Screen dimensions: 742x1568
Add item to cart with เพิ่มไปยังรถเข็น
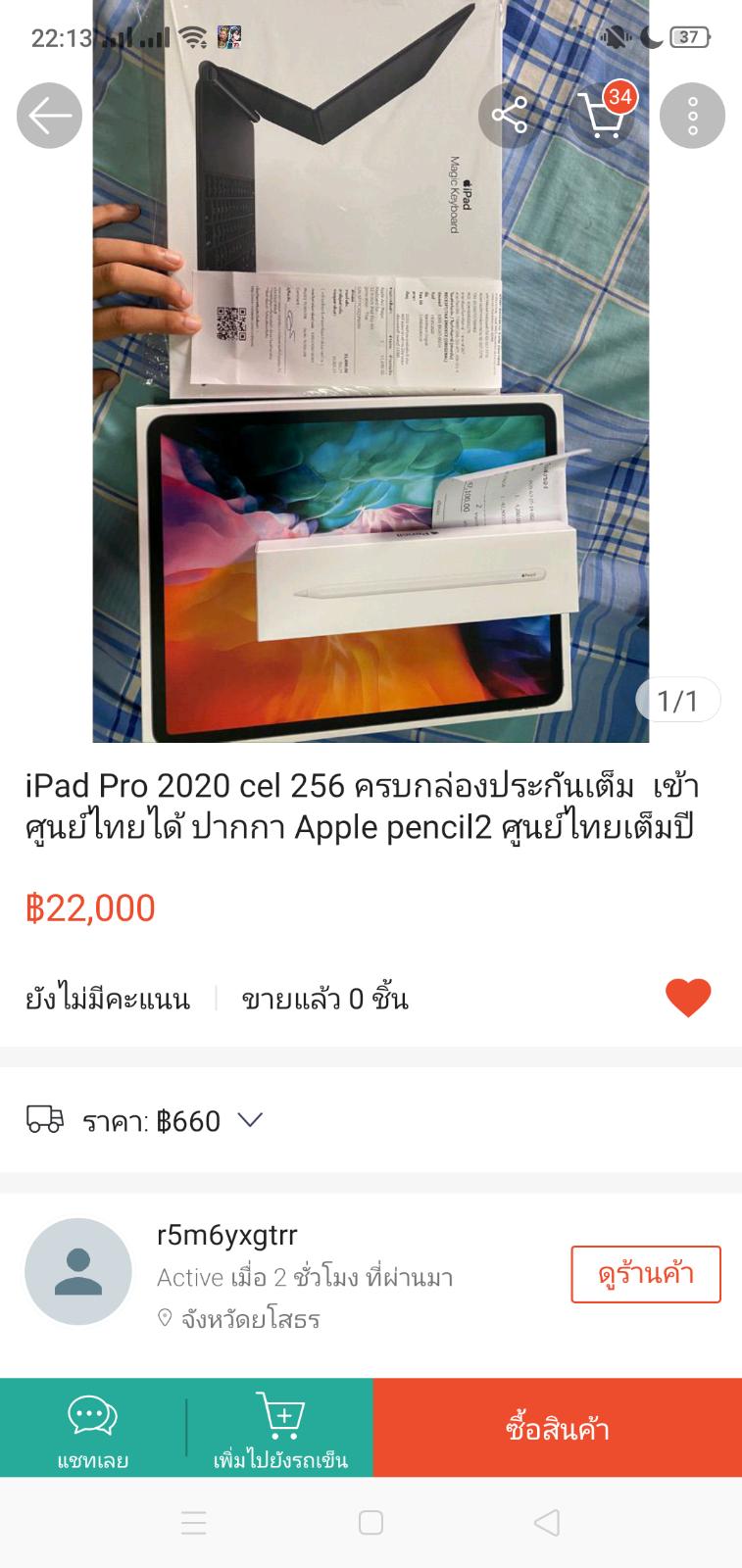click(x=280, y=1429)
